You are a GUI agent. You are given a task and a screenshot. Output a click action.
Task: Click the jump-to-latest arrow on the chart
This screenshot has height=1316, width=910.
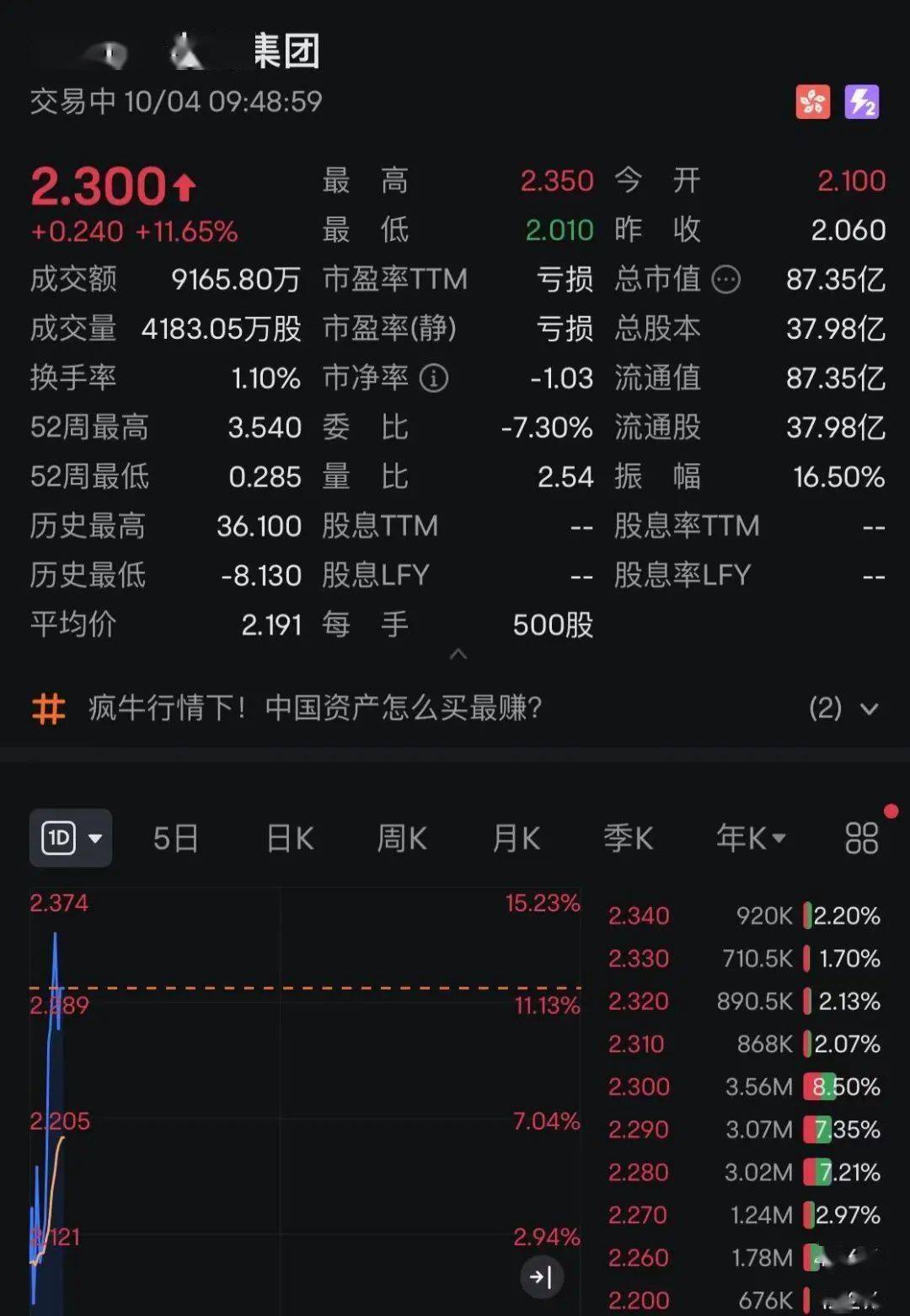tap(543, 1276)
